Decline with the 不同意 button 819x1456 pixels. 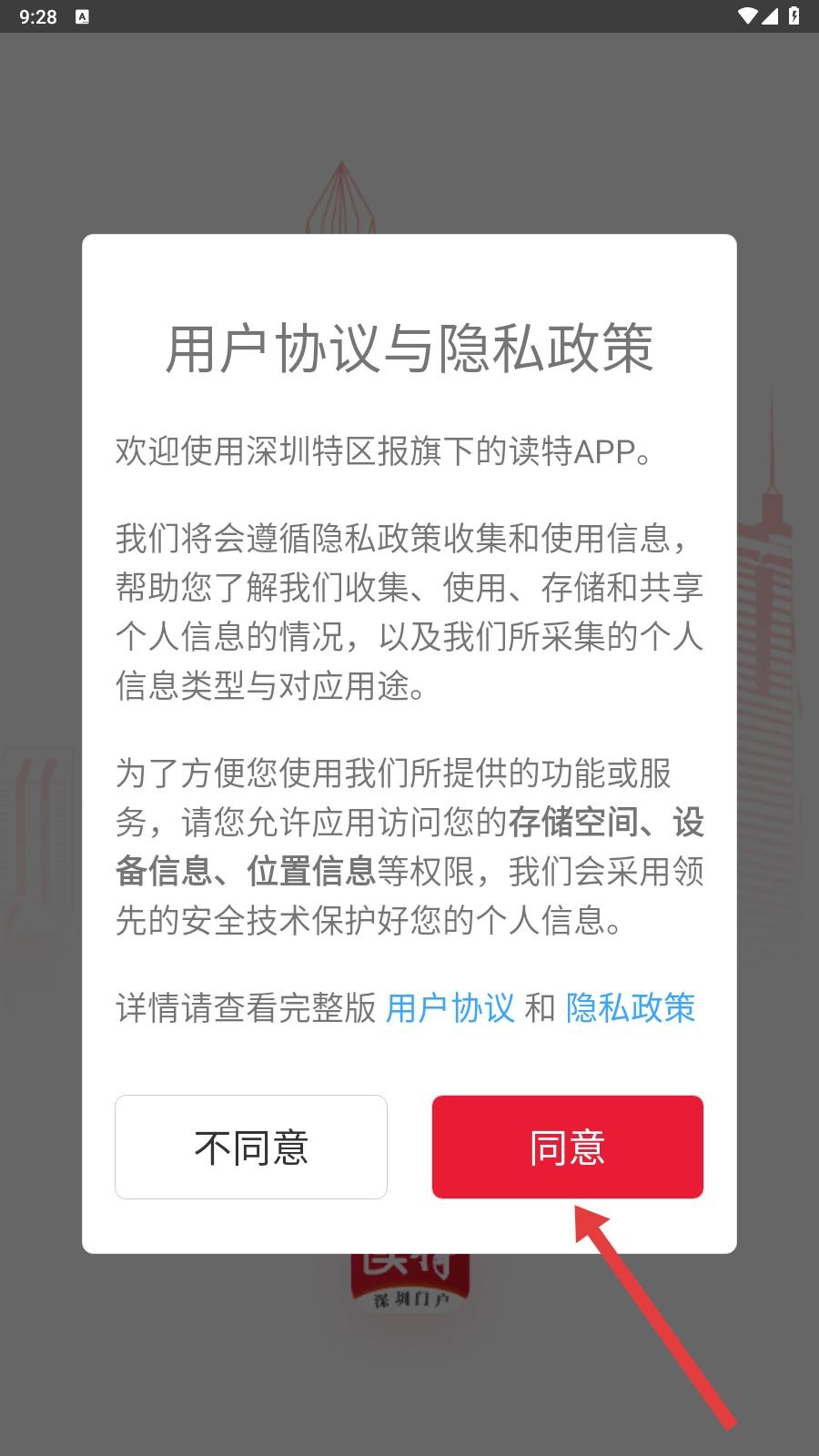tap(251, 1147)
